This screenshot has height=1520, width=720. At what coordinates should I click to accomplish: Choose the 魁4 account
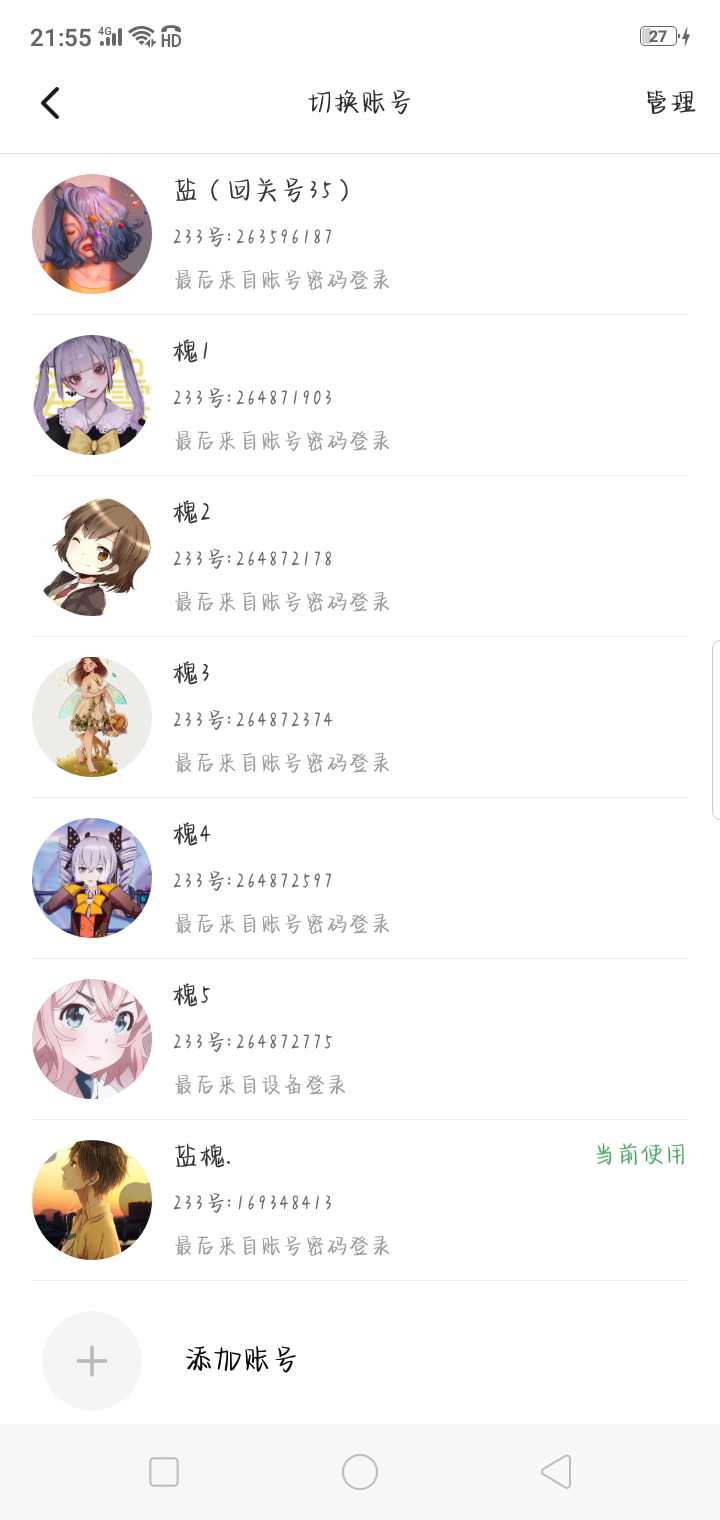pos(360,878)
